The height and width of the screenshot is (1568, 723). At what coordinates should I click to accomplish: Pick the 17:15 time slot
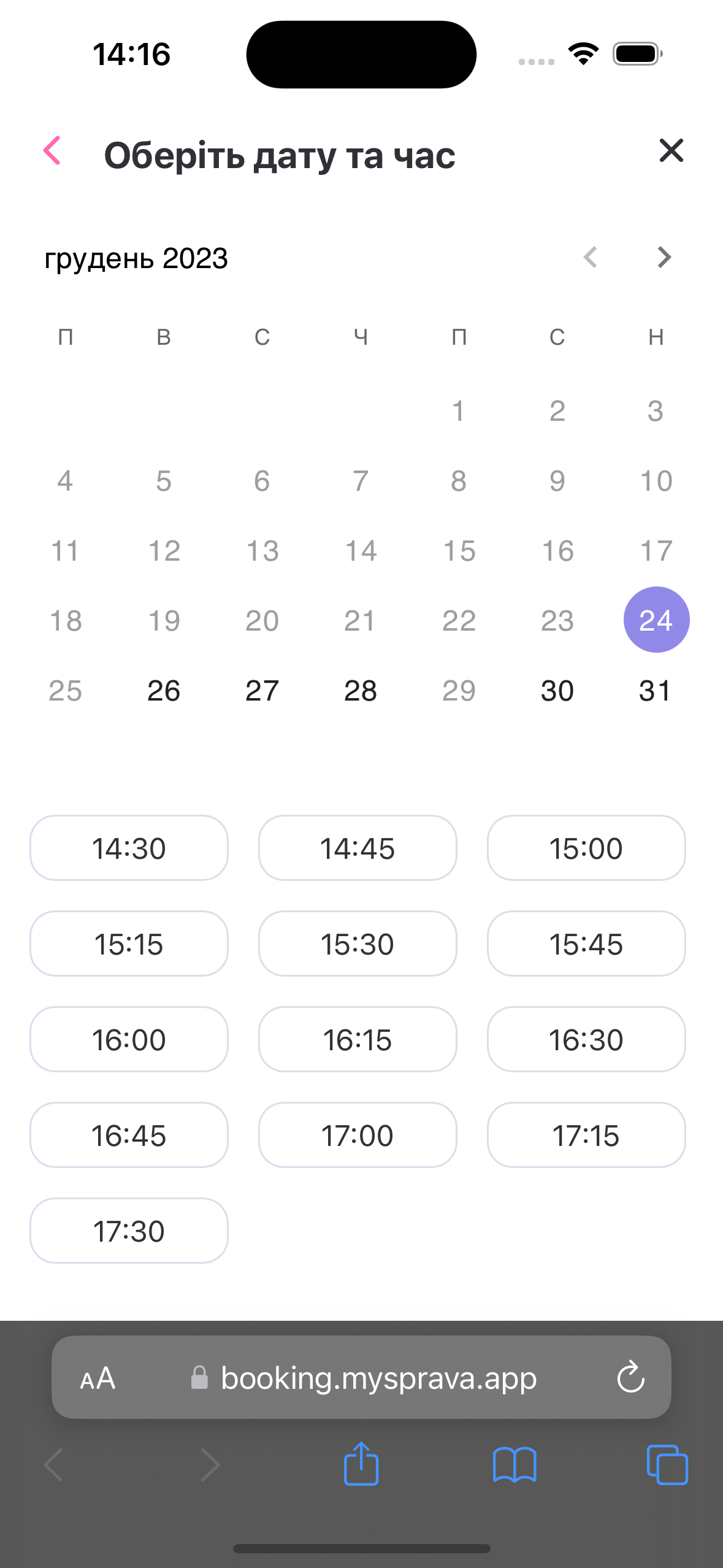coord(586,1136)
